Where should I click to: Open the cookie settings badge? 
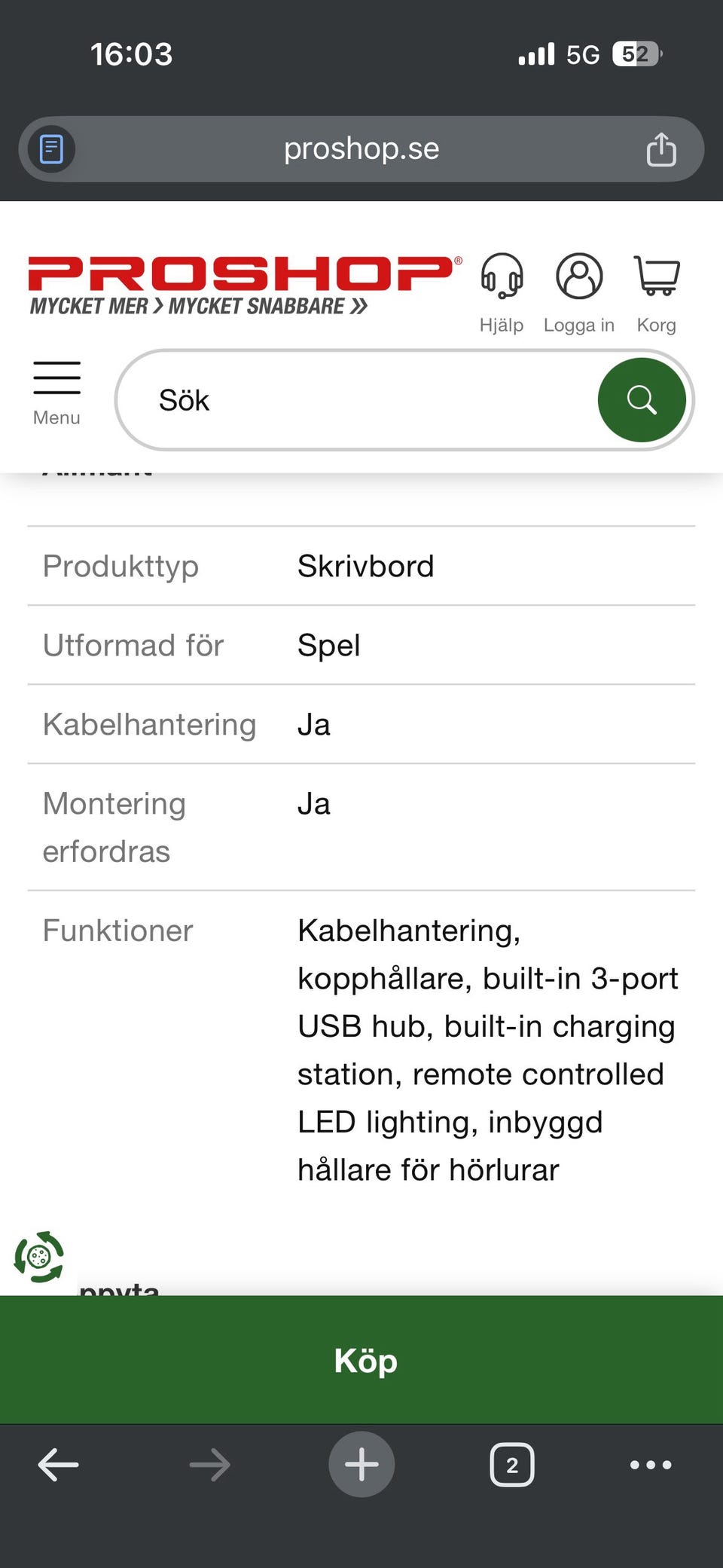coord(38,1257)
